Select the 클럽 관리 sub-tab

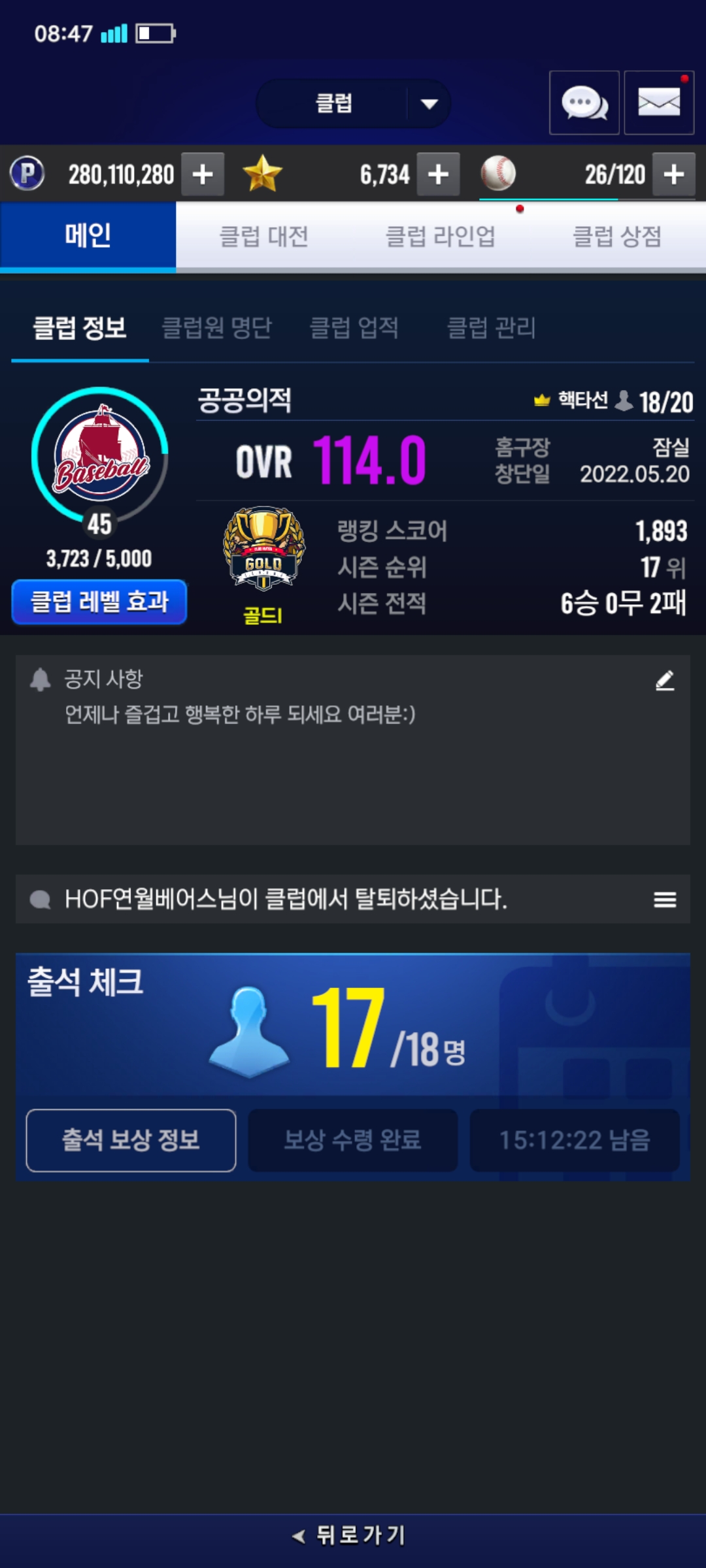(491, 327)
